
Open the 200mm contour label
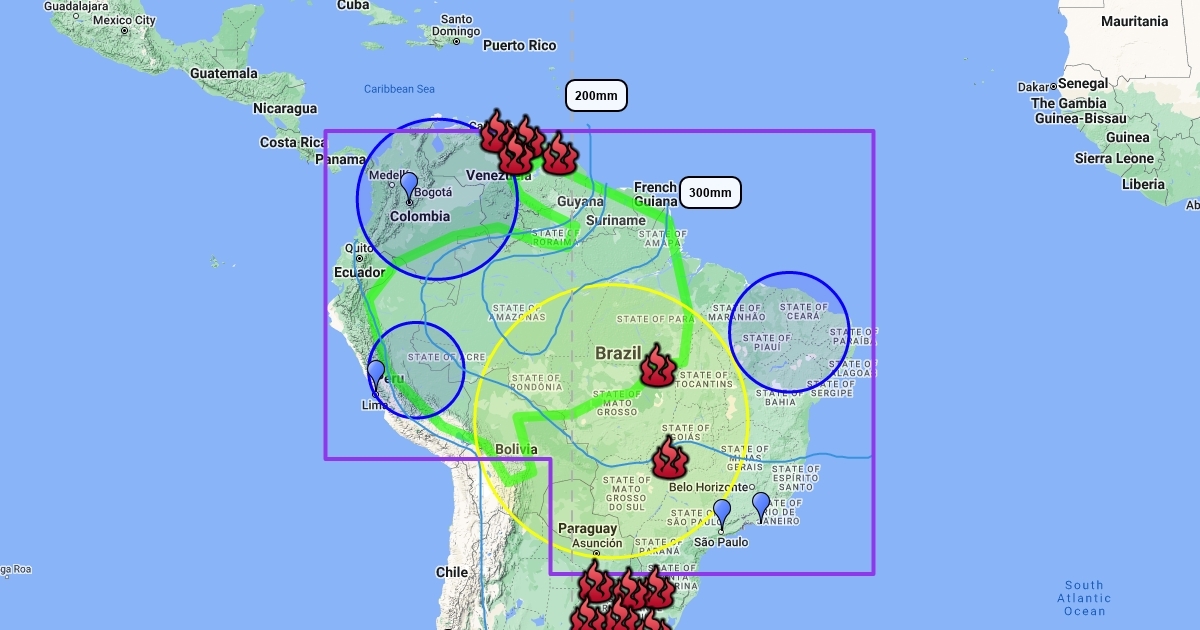pos(597,96)
